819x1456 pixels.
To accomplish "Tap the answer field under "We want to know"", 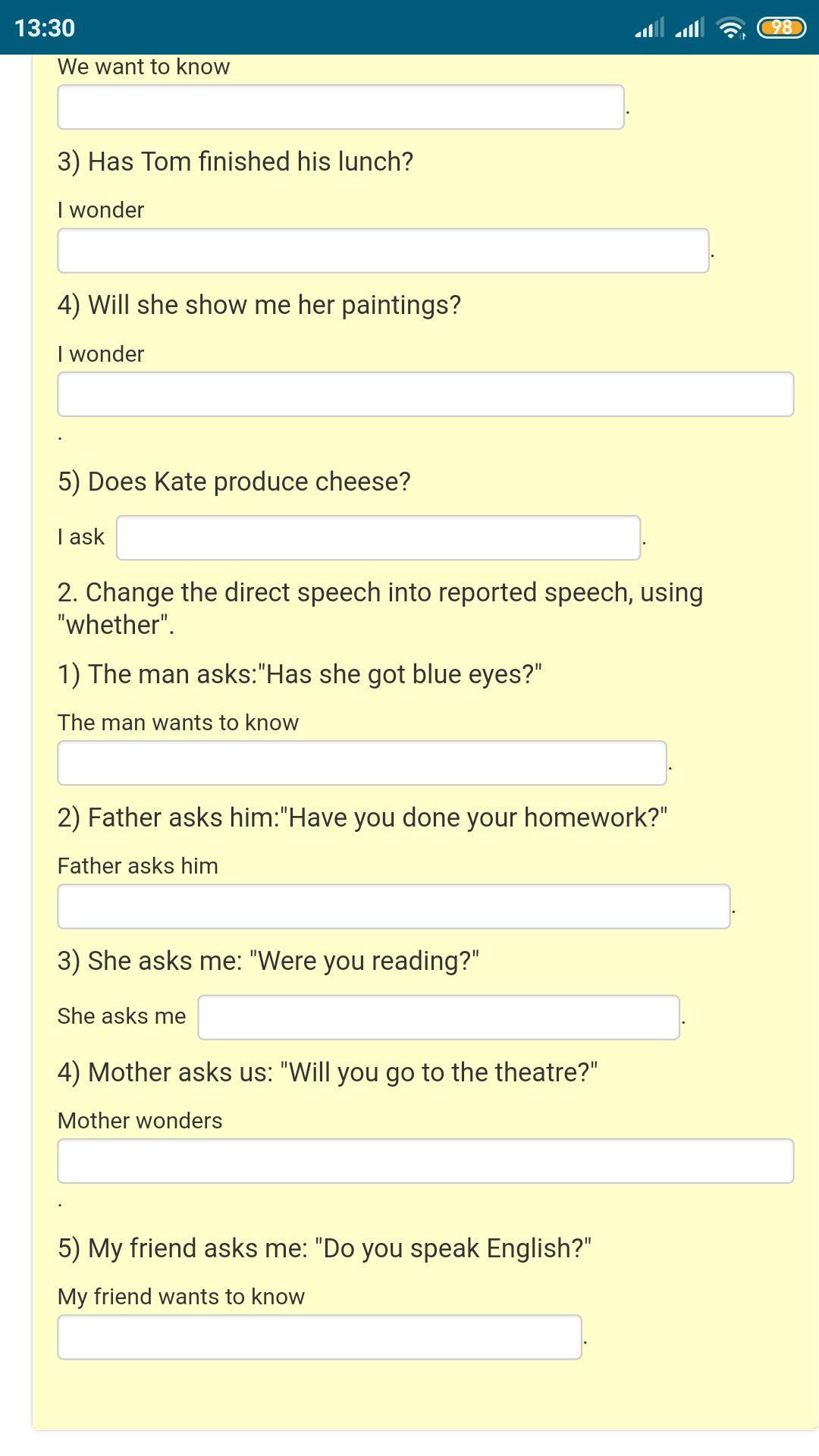I will tap(340, 107).
